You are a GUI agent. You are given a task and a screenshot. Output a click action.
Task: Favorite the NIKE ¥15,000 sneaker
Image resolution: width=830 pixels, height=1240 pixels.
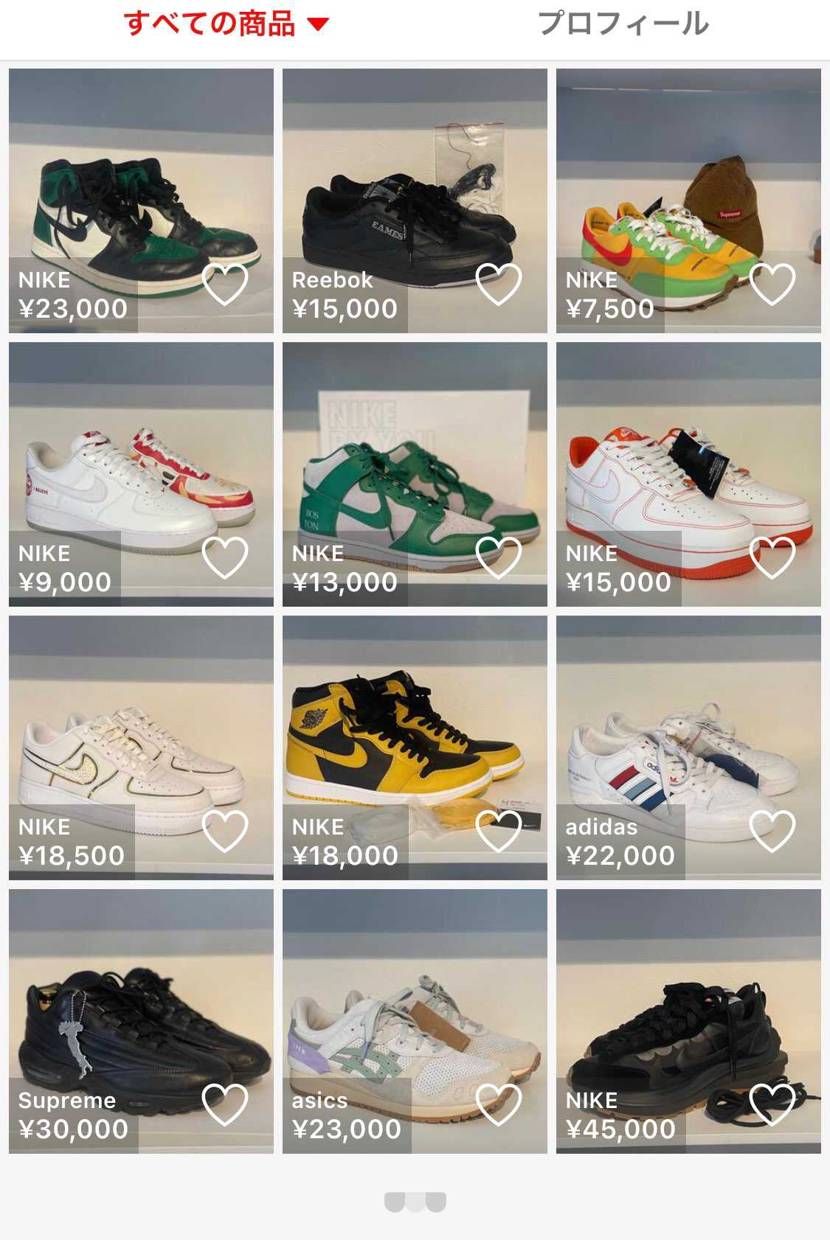tap(772, 558)
